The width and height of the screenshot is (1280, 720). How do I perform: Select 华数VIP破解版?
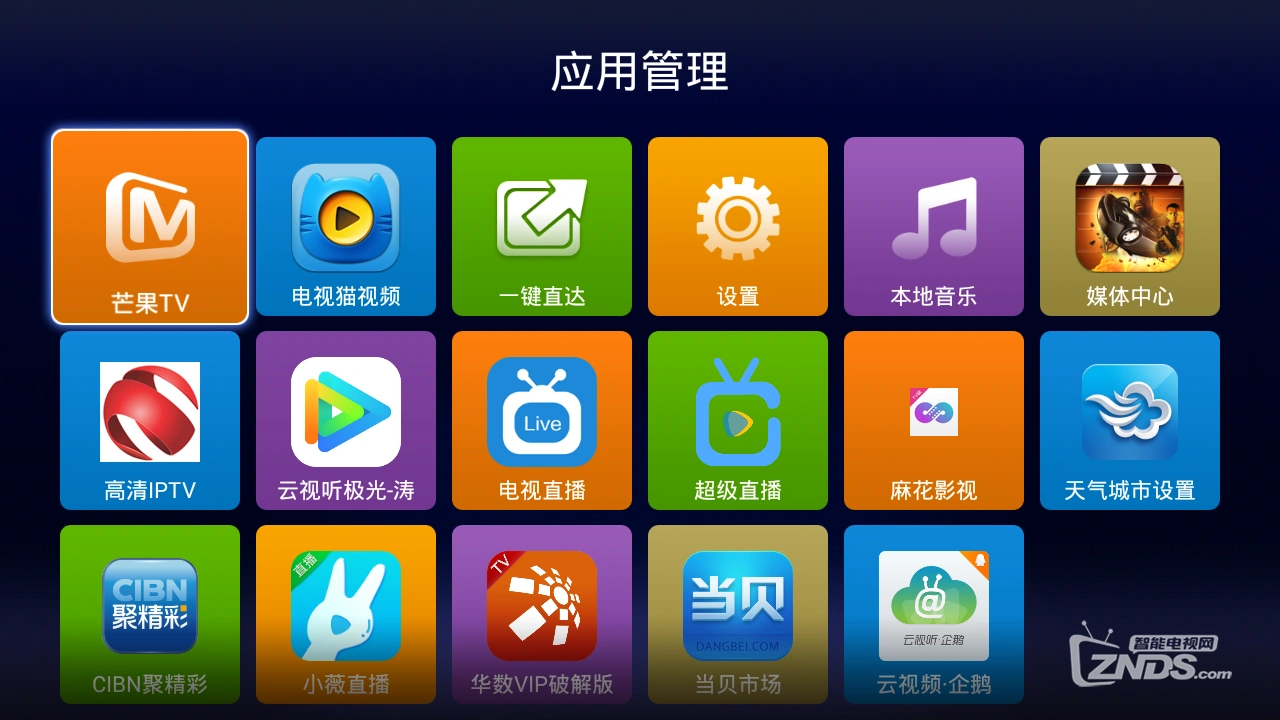[542, 614]
